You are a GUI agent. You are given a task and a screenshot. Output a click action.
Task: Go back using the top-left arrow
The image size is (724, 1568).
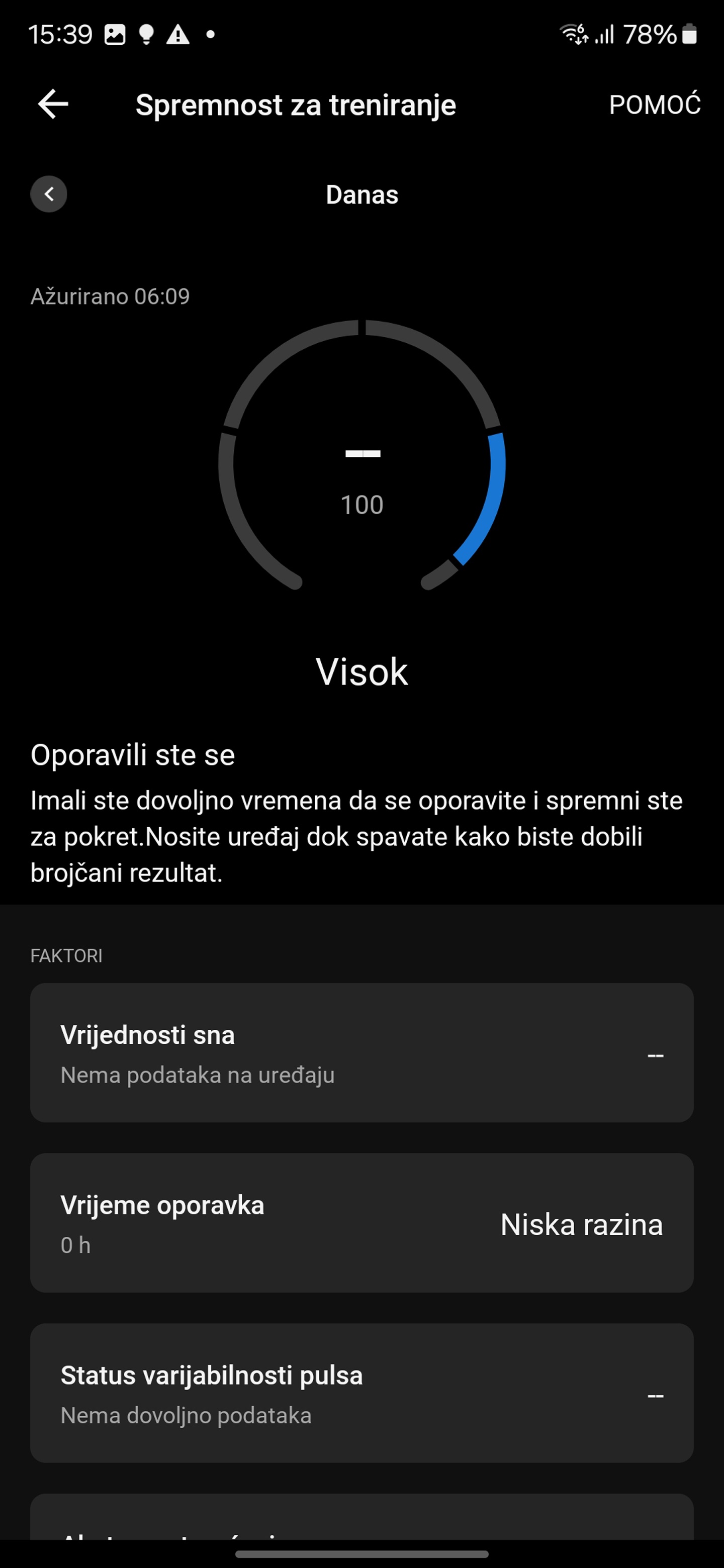point(53,104)
